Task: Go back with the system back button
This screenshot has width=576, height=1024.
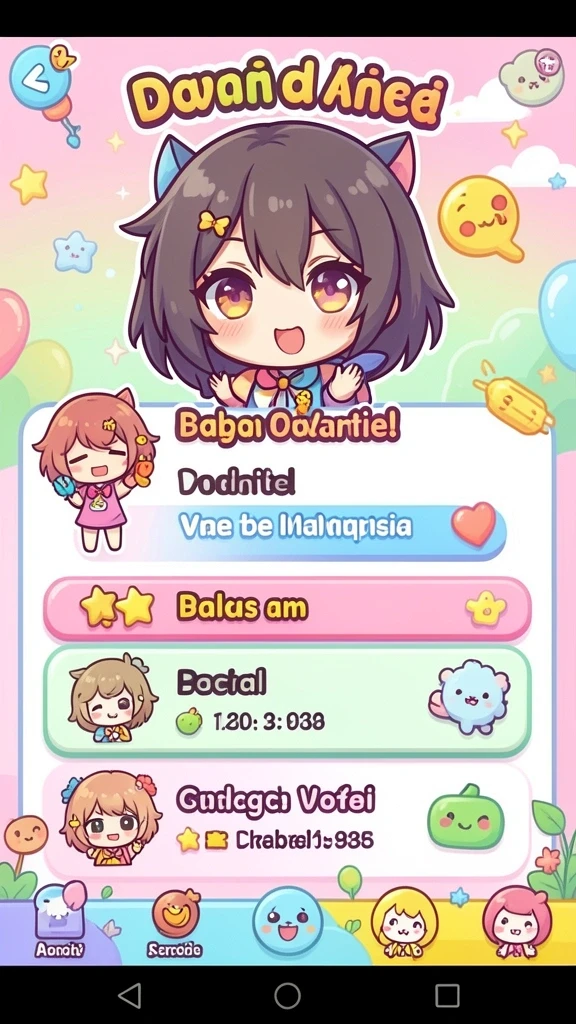Action: [x=129, y=996]
